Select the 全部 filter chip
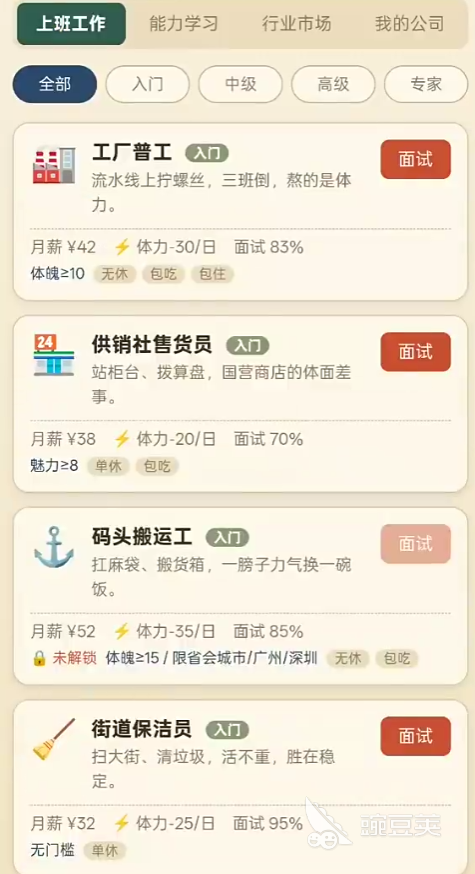 [55, 84]
